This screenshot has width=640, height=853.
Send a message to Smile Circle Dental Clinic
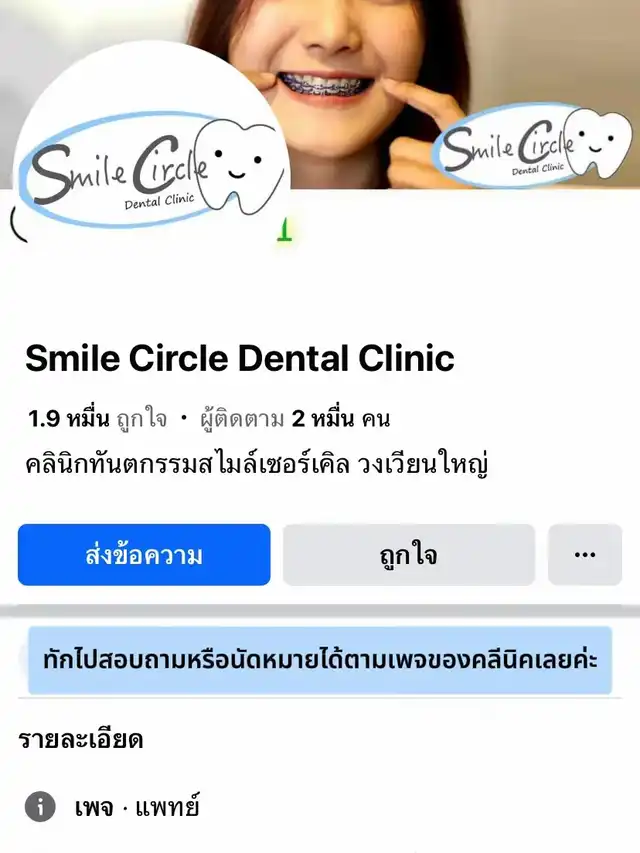pyautogui.click(x=144, y=554)
